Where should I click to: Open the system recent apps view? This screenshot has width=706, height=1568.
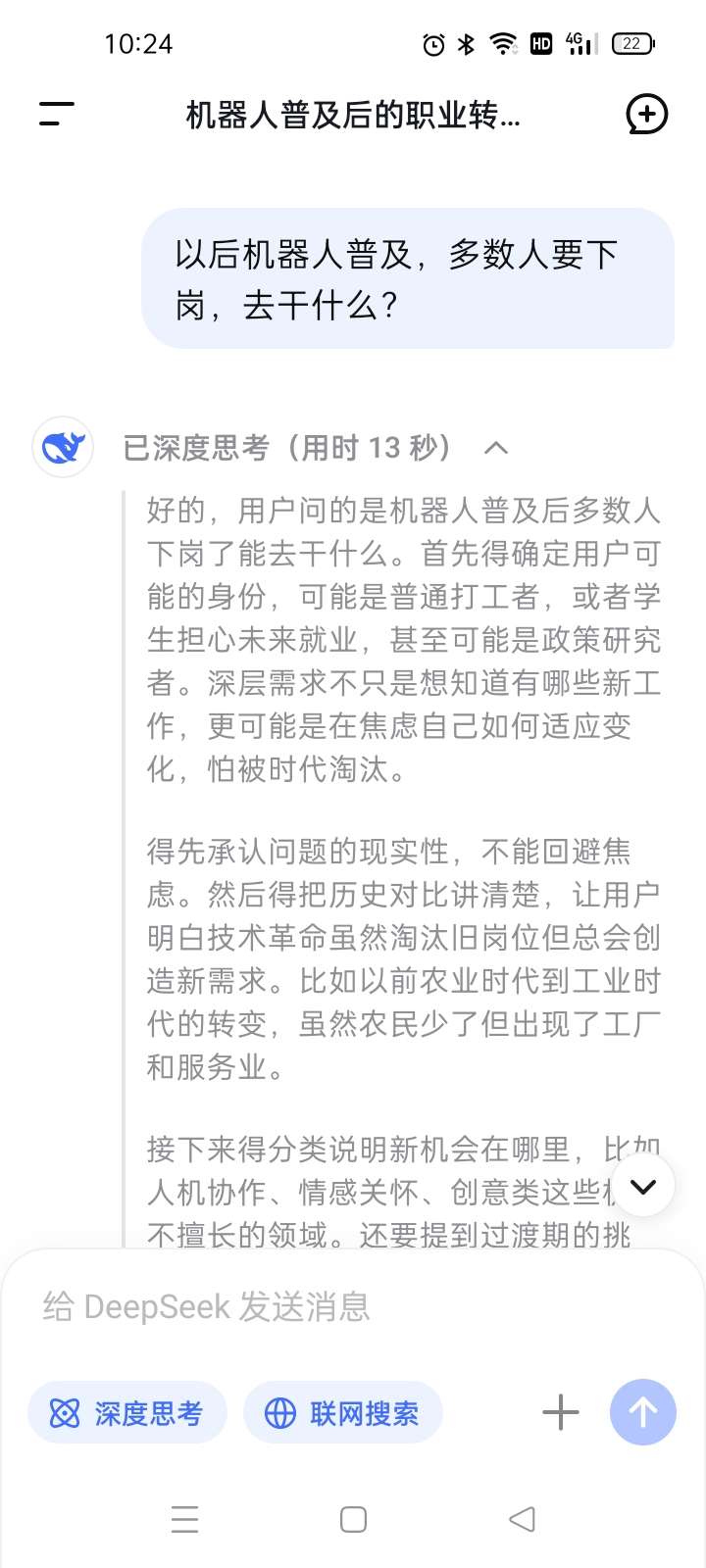[184, 1519]
